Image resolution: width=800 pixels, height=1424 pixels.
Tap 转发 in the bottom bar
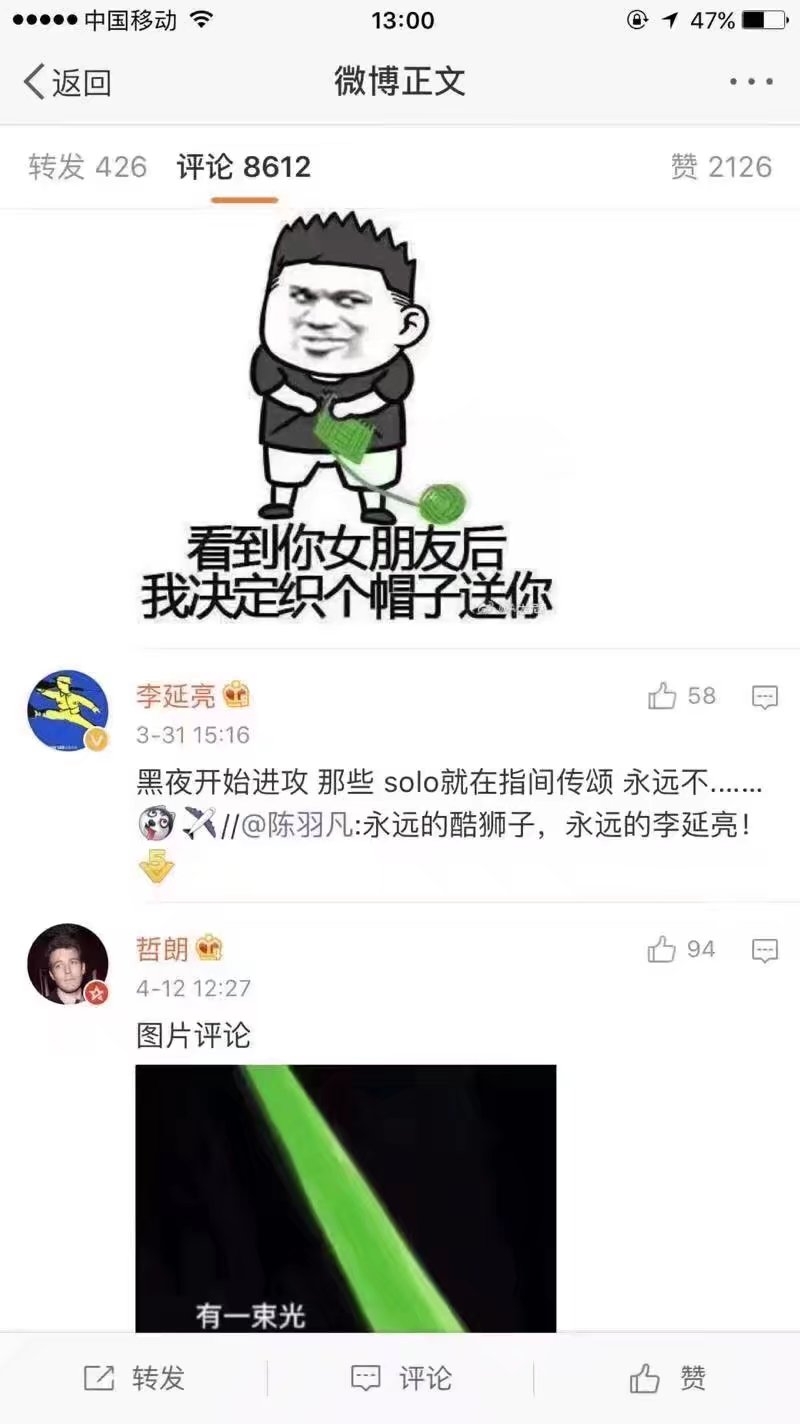tap(134, 1378)
